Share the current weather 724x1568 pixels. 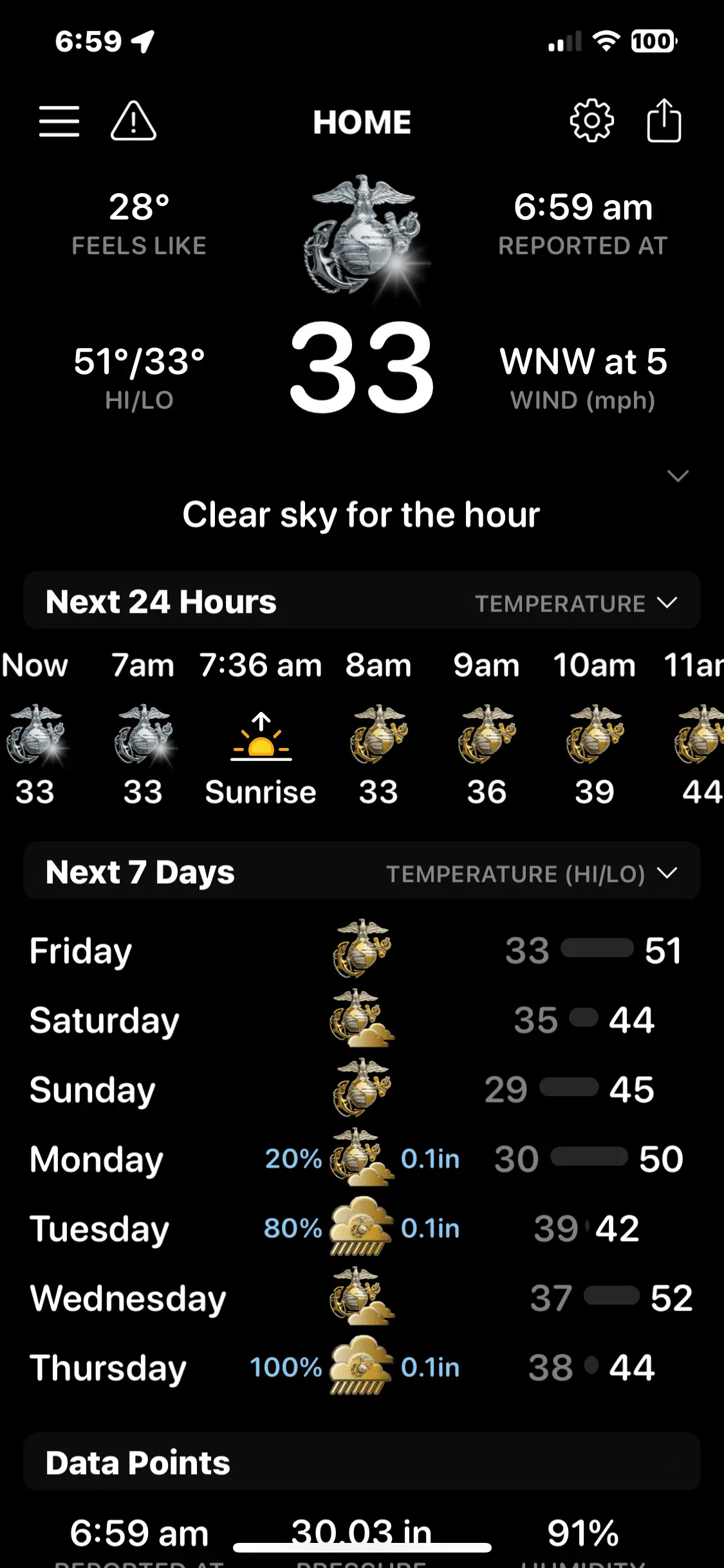tap(664, 121)
